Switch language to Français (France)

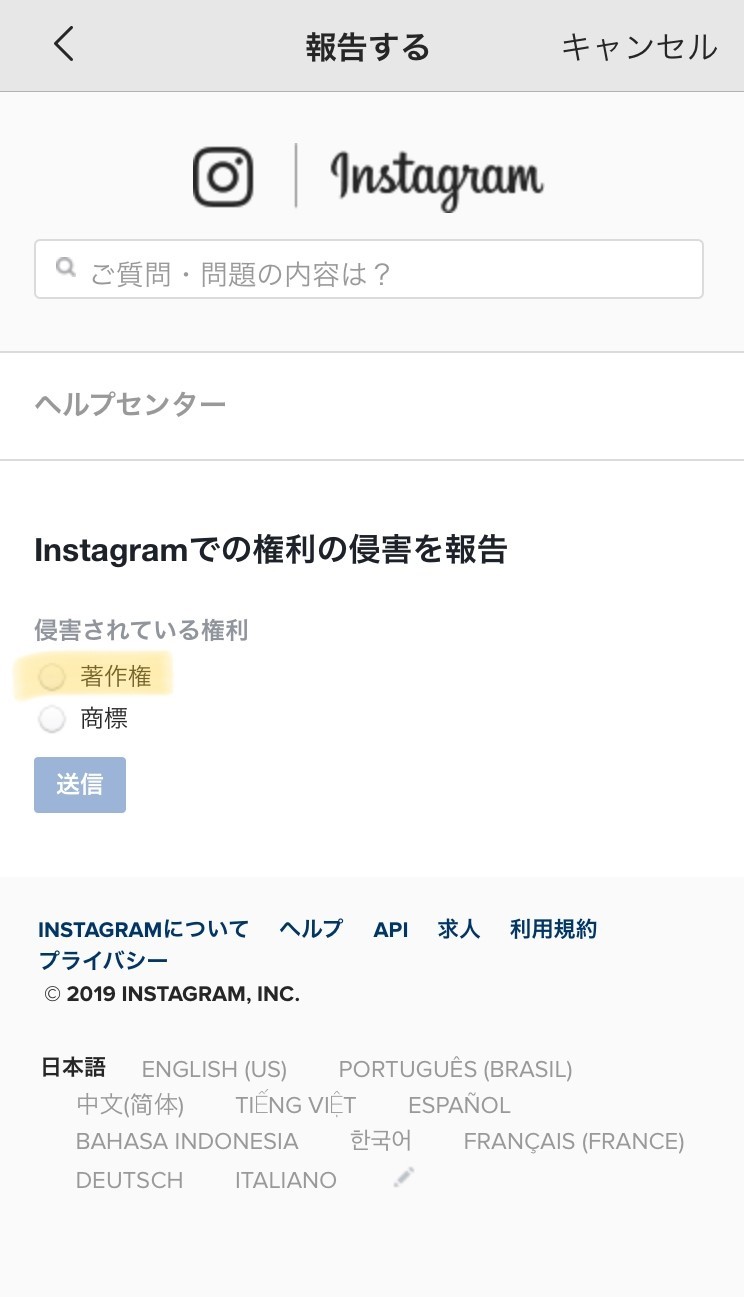coord(574,1141)
